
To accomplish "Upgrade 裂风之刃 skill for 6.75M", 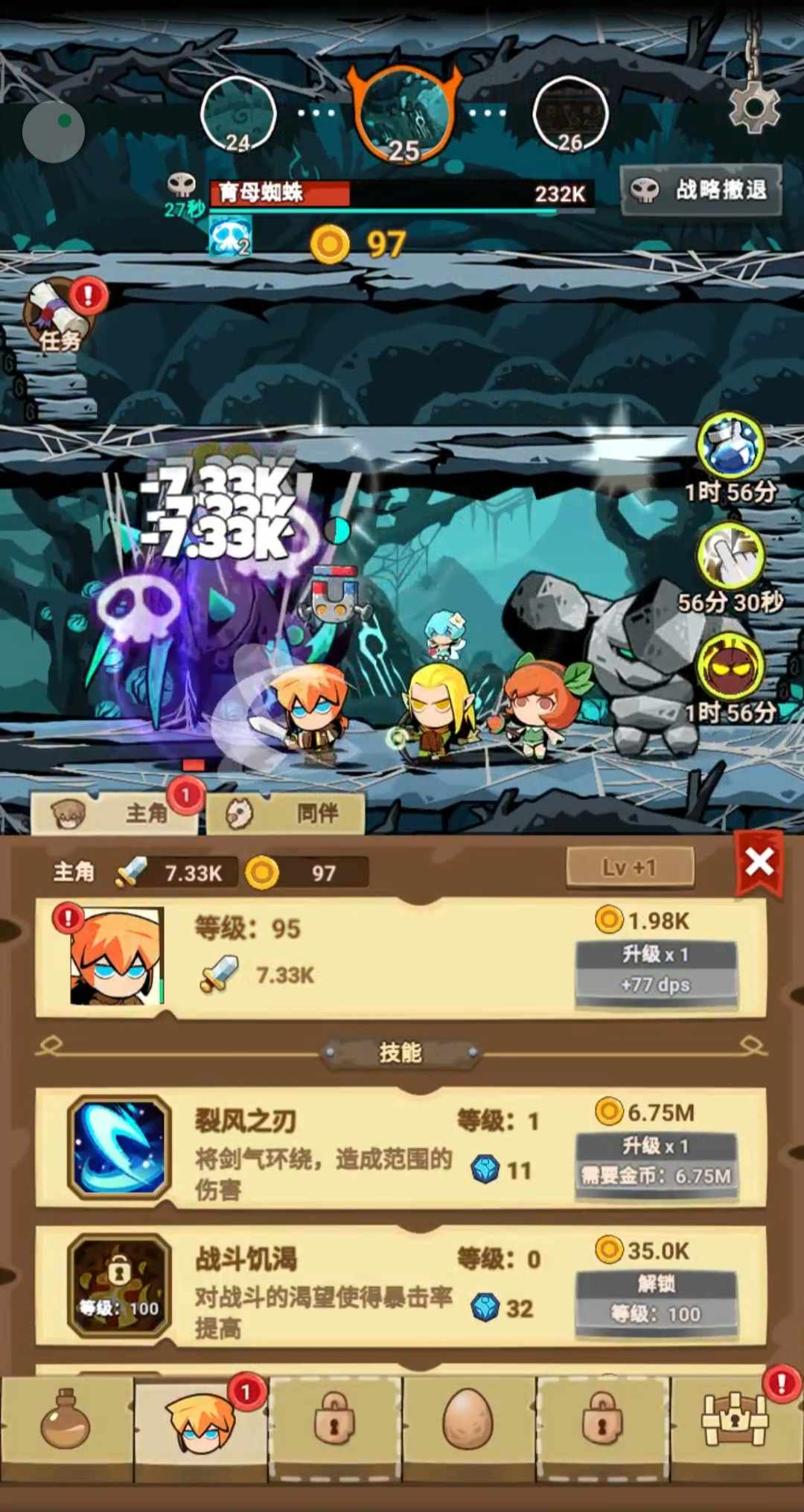I will point(656,1162).
